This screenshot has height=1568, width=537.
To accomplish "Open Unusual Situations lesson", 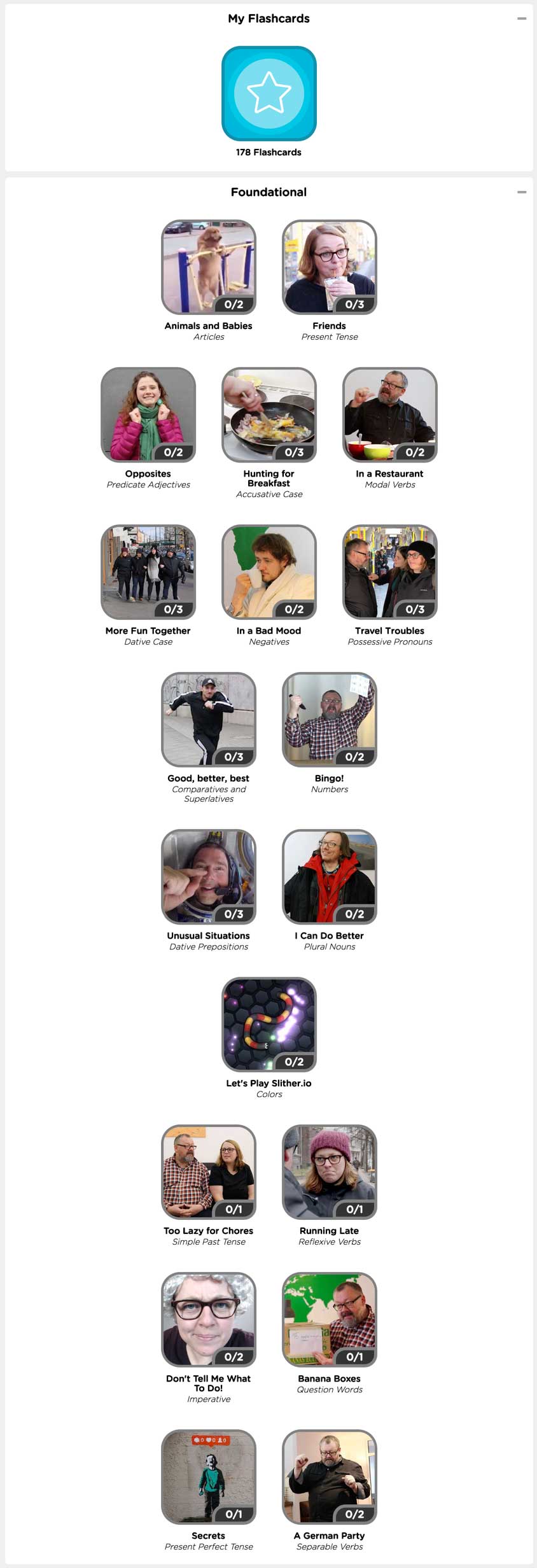I will click(209, 877).
